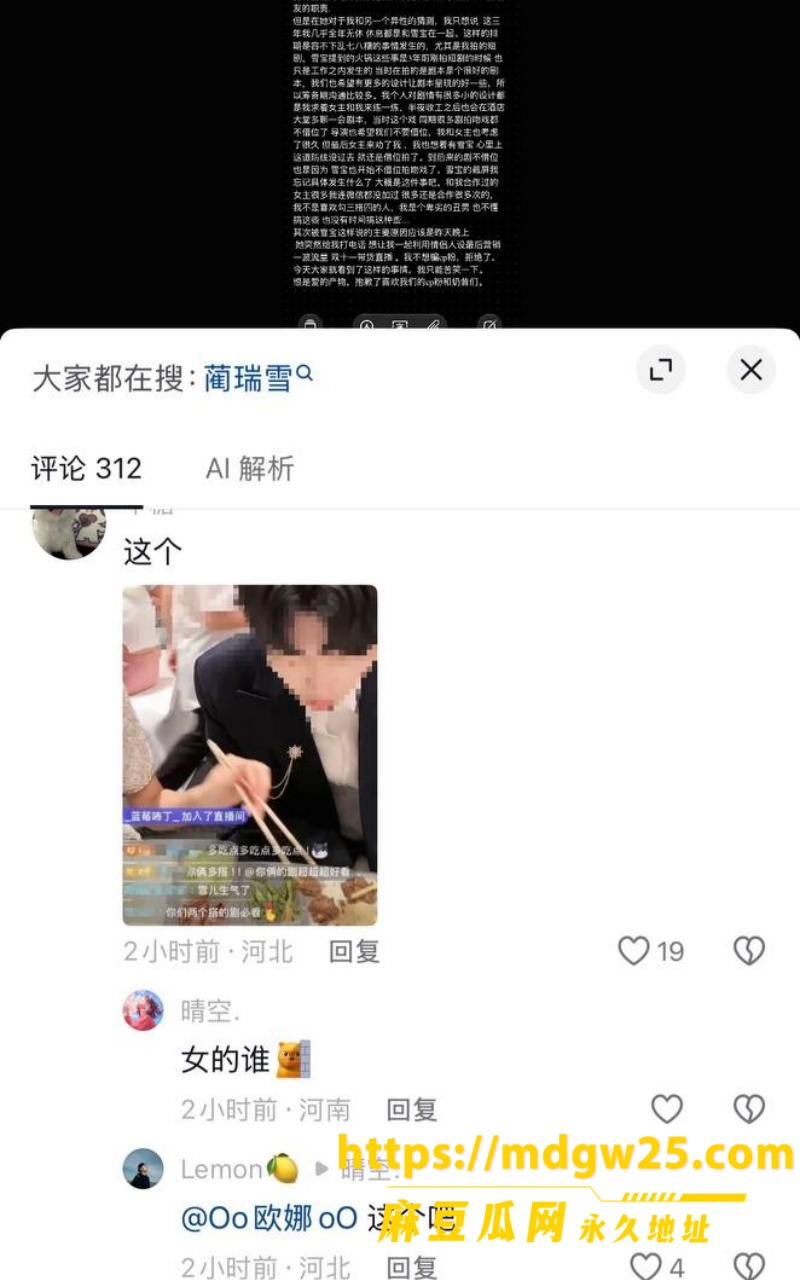Dislike 晴空.'s comment 女的谁
This screenshot has height=1280, width=800.
tap(749, 1109)
